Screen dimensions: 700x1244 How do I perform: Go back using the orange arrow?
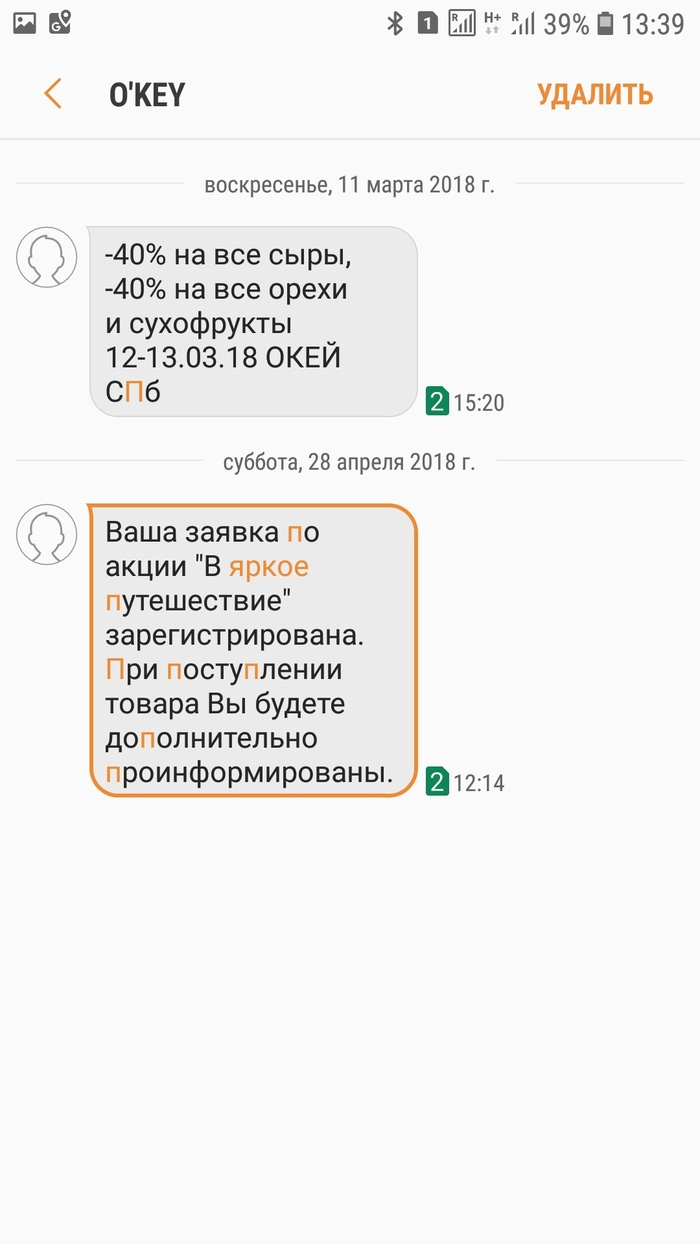pyautogui.click(x=53, y=94)
